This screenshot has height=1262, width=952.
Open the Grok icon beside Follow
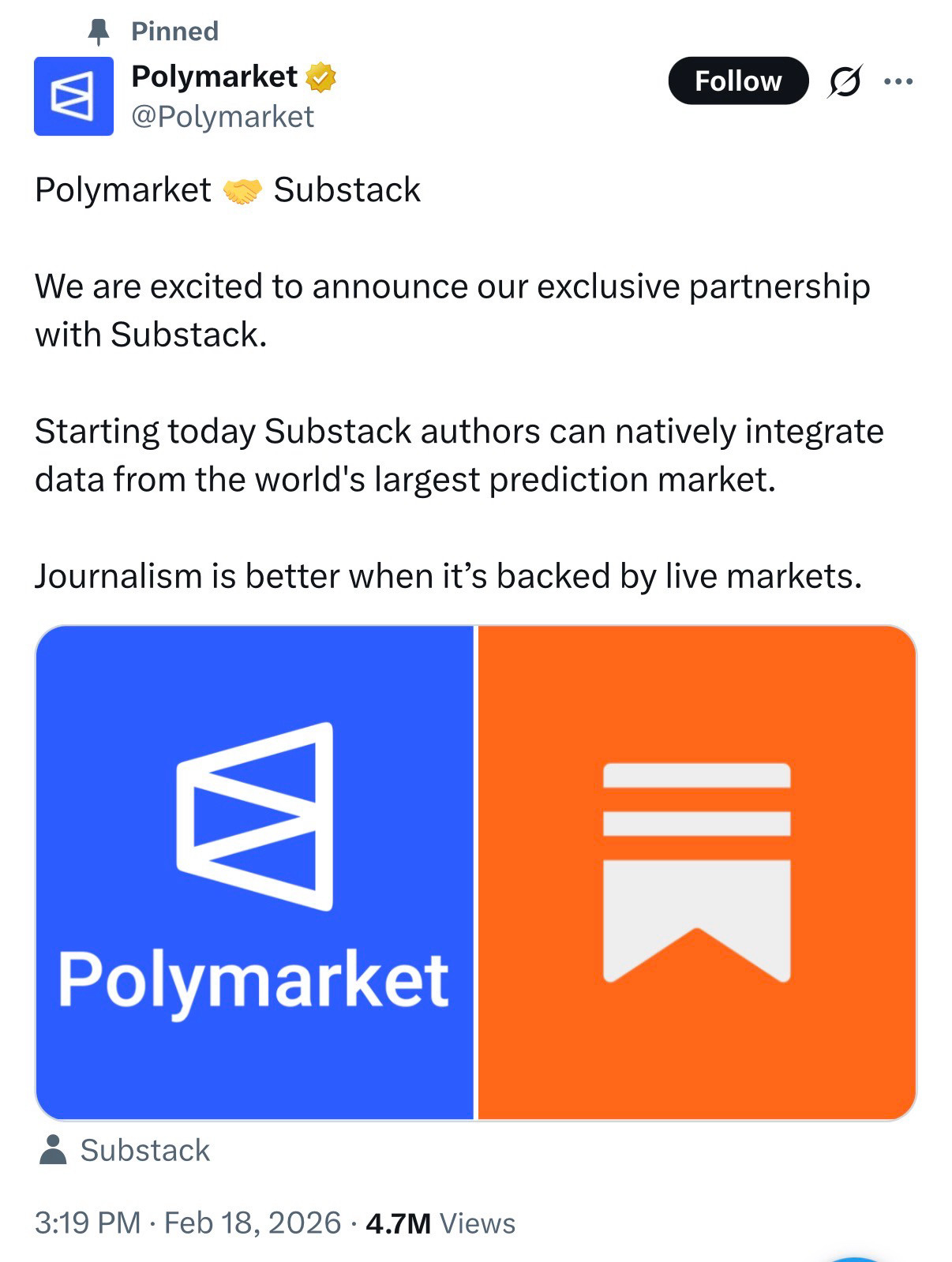click(x=845, y=81)
